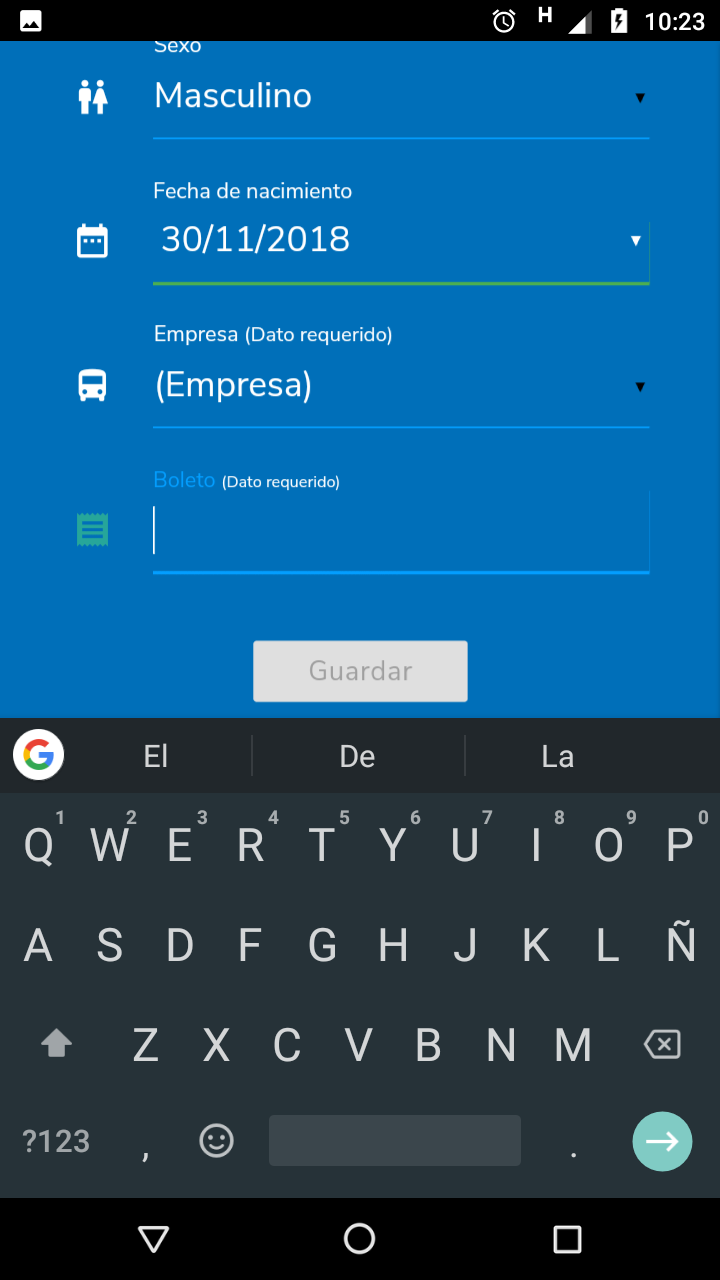Choose the "De" keyboard suggestion
Screen dimensions: 720x1280
(357, 756)
